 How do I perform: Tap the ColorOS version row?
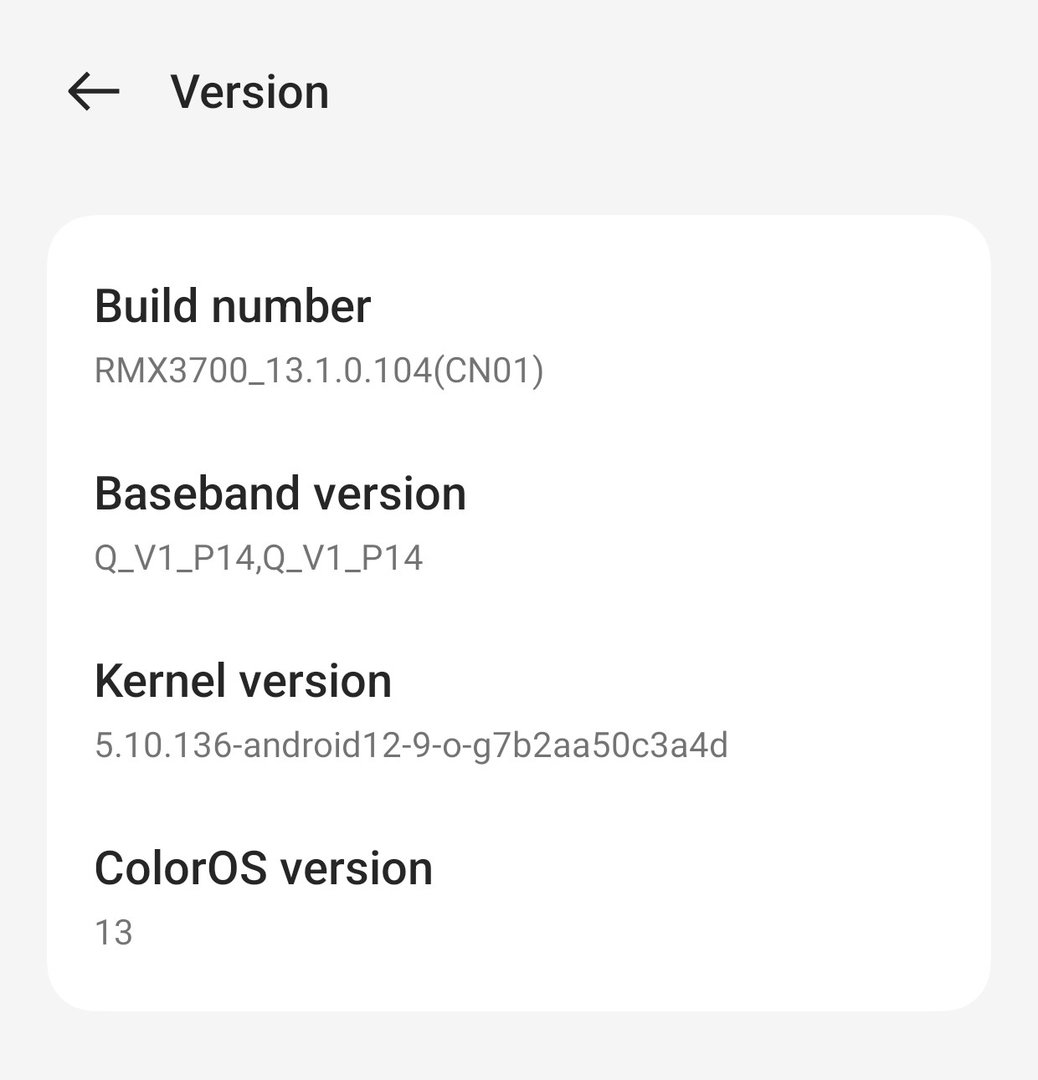pos(518,898)
